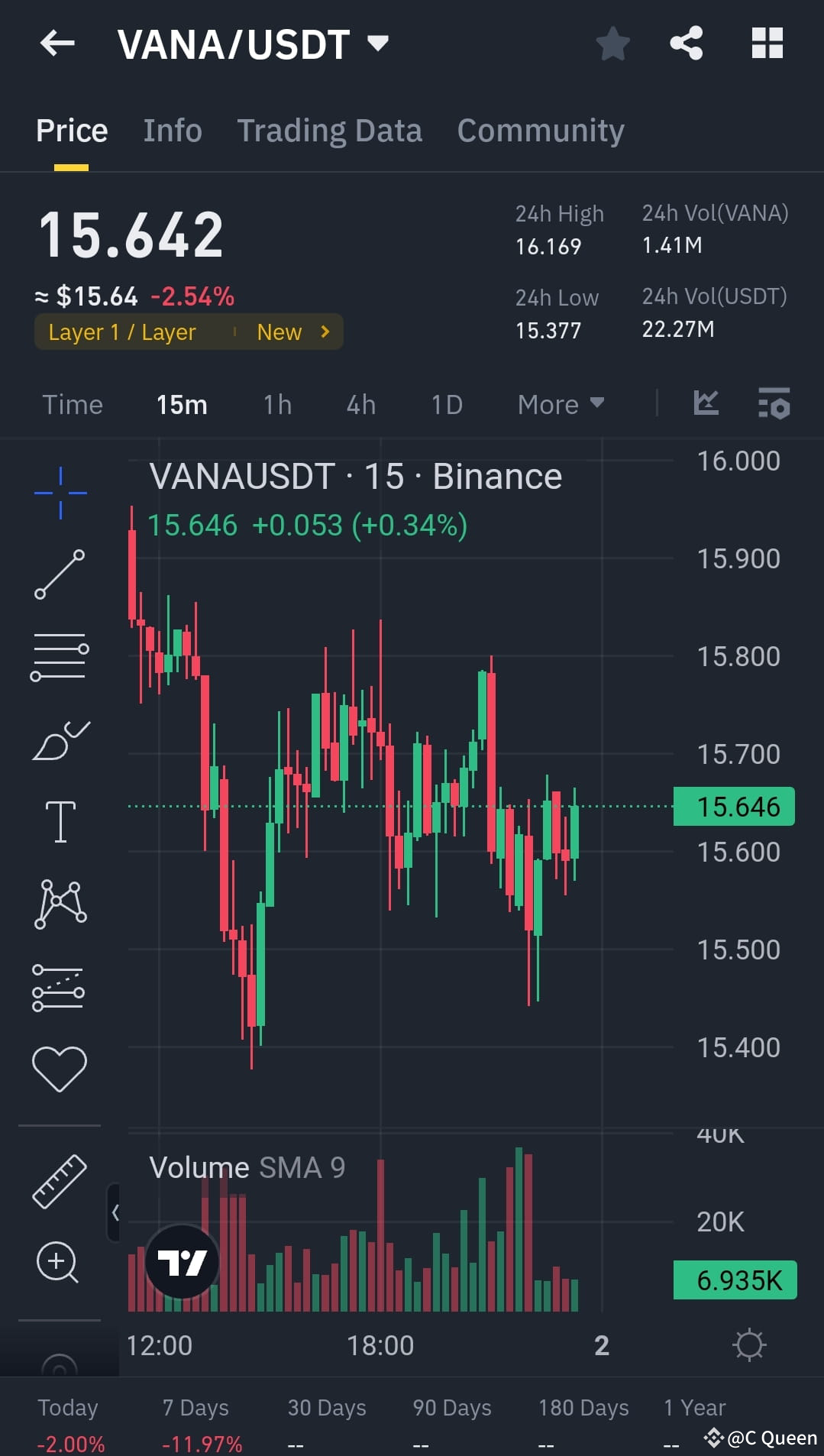The image size is (824, 1456).
Task: Open the horizontal lines drawing tool
Action: 60,657
